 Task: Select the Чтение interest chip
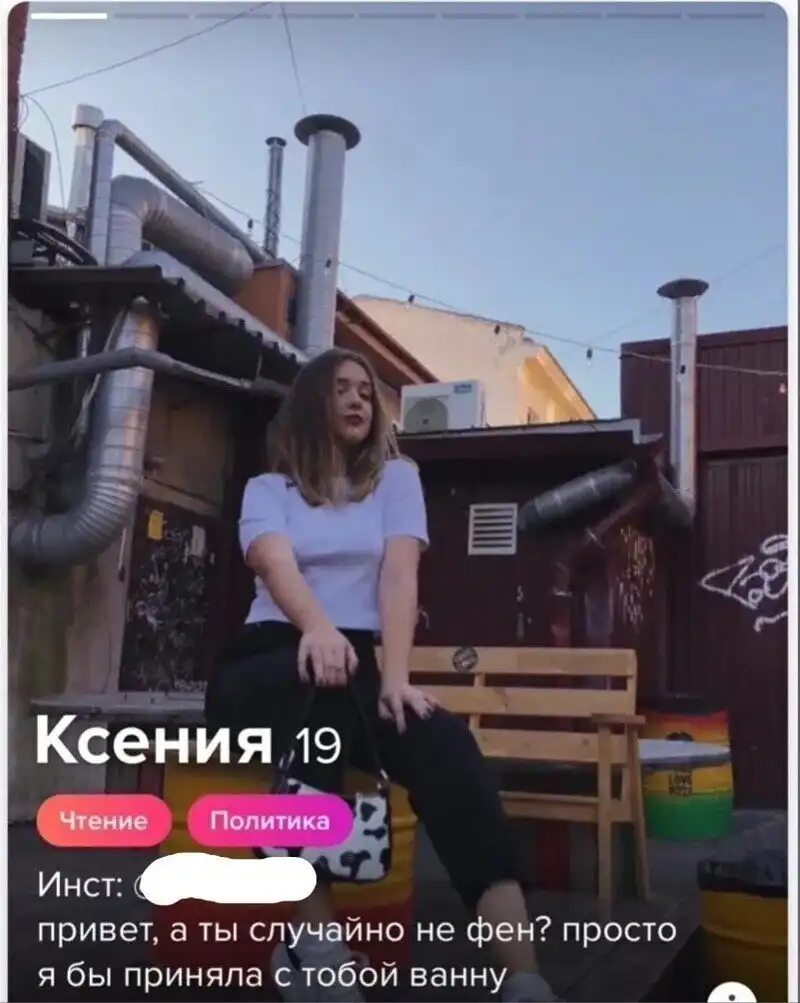[x=103, y=821]
